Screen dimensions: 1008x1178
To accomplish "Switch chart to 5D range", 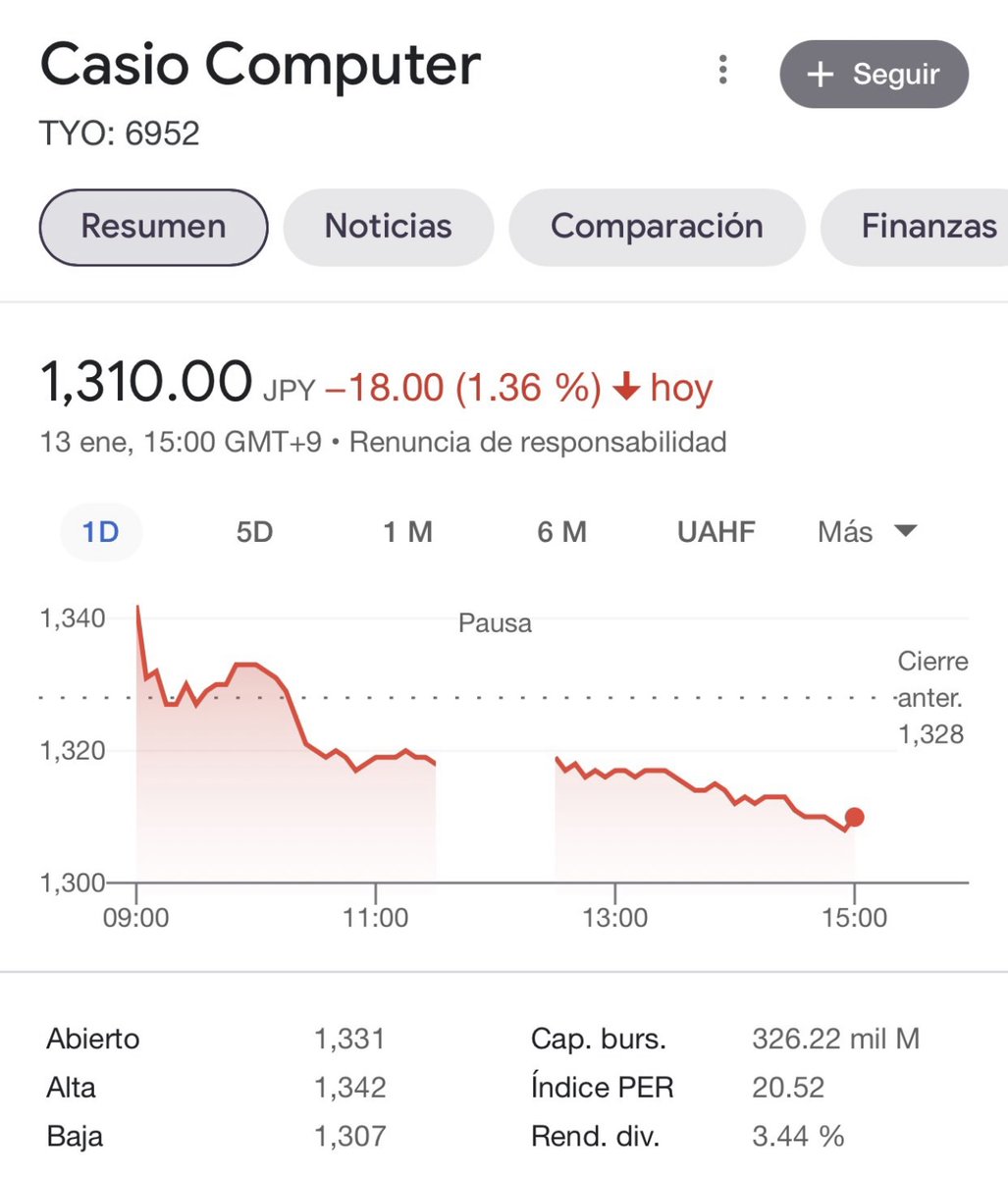I will click(254, 532).
